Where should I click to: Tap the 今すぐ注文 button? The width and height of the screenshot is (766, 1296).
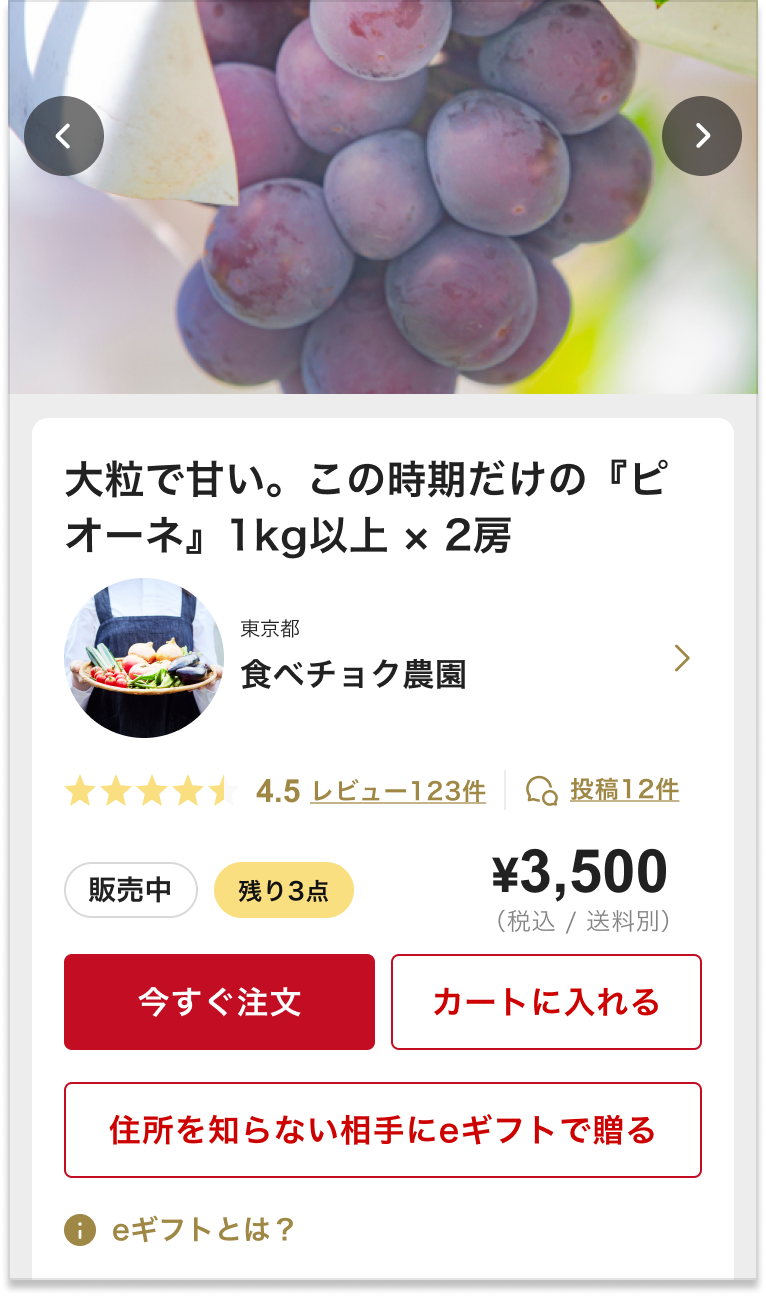tap(219, 1002)
